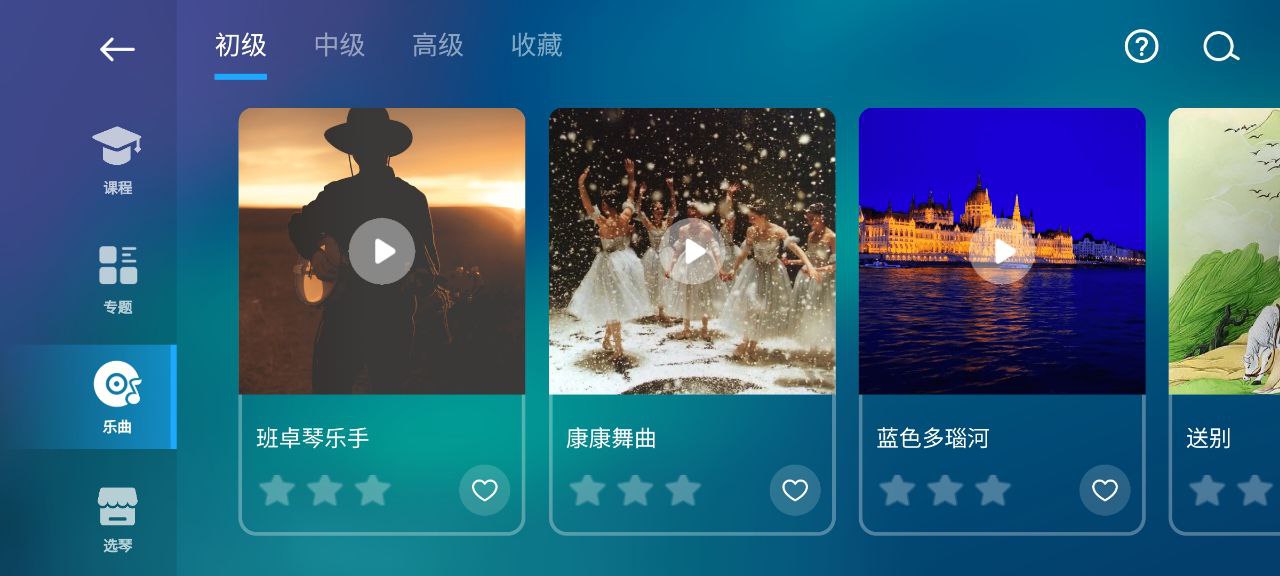Switch to the 高级 tab
The image size is (1280, 576).
pos(438,46)
